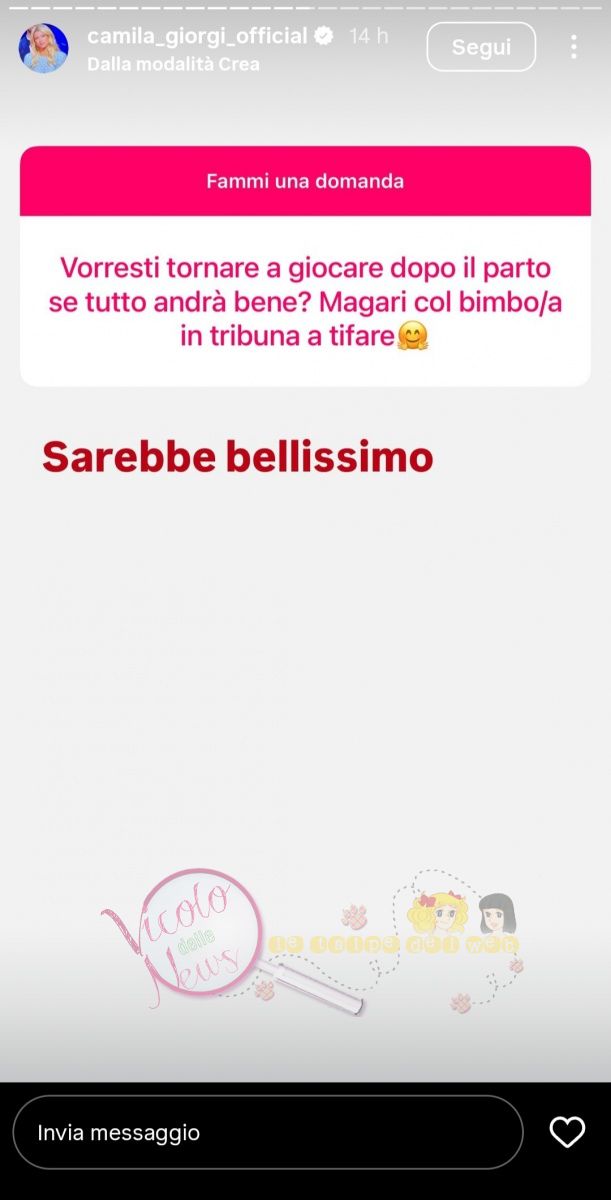This screenshot has height=1200, width=611.
Task: Like this story with the heart
Action: point(567,1132)
